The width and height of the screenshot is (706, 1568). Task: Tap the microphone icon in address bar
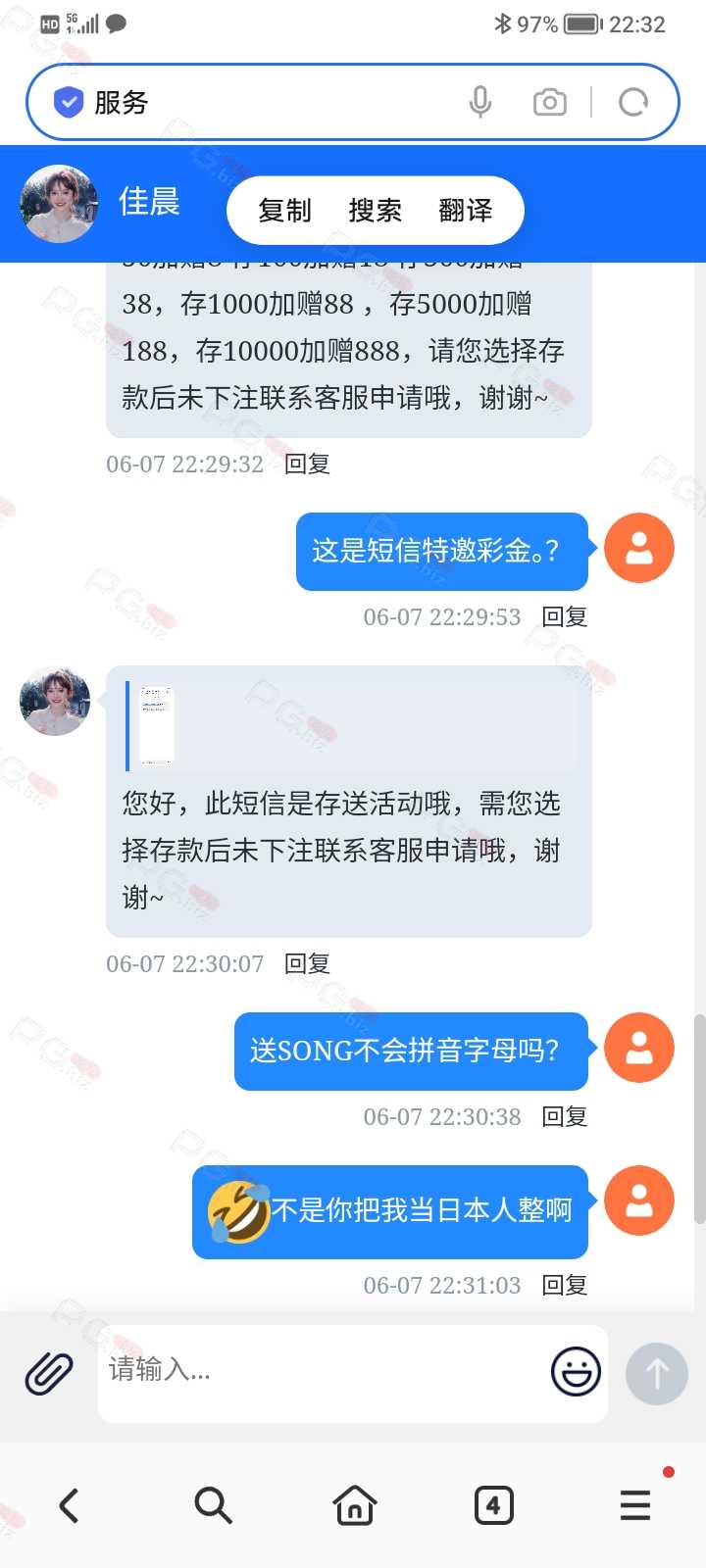coord(479,102)
